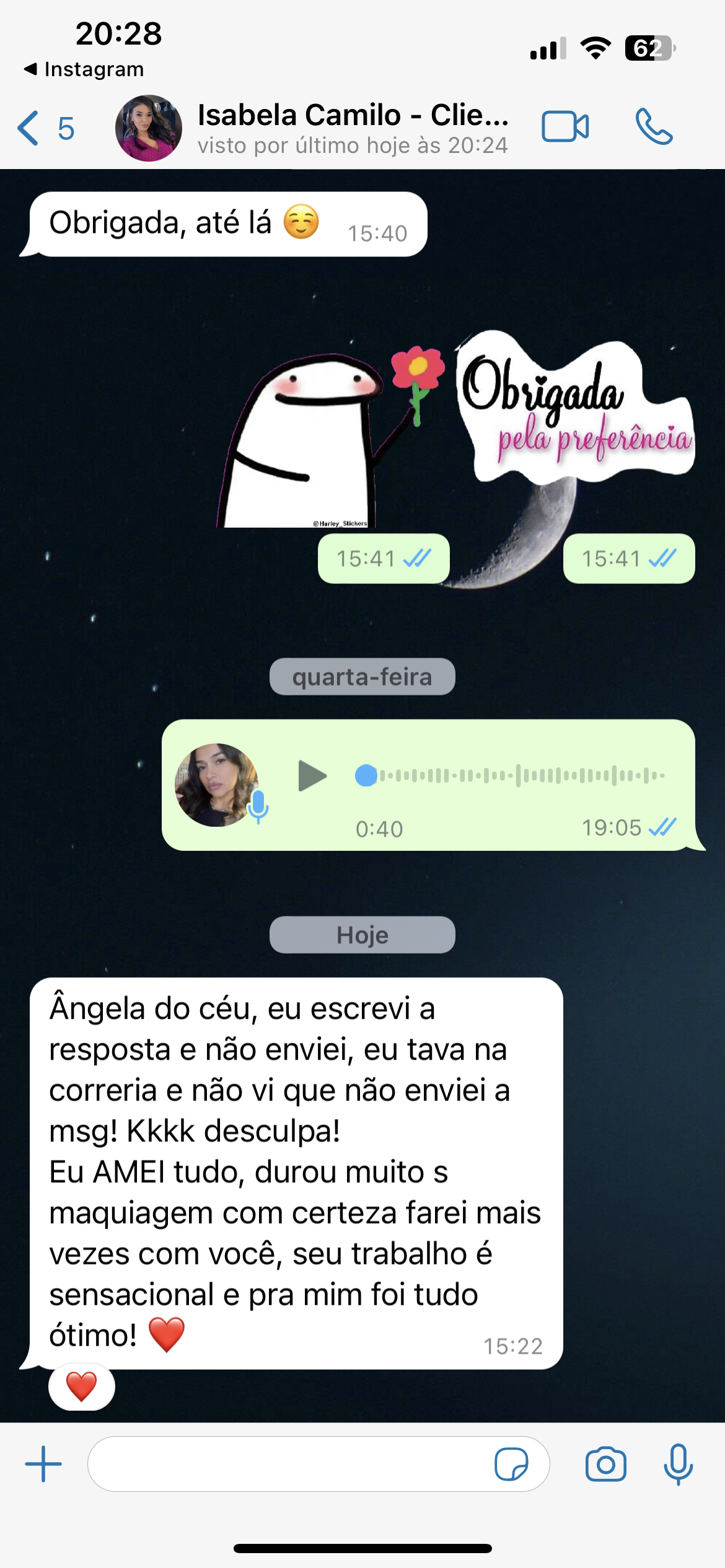Open the attachment plus menu
Image resolution: width=725 pixels, height=1568 pixels.
(x=43, y=1464)
